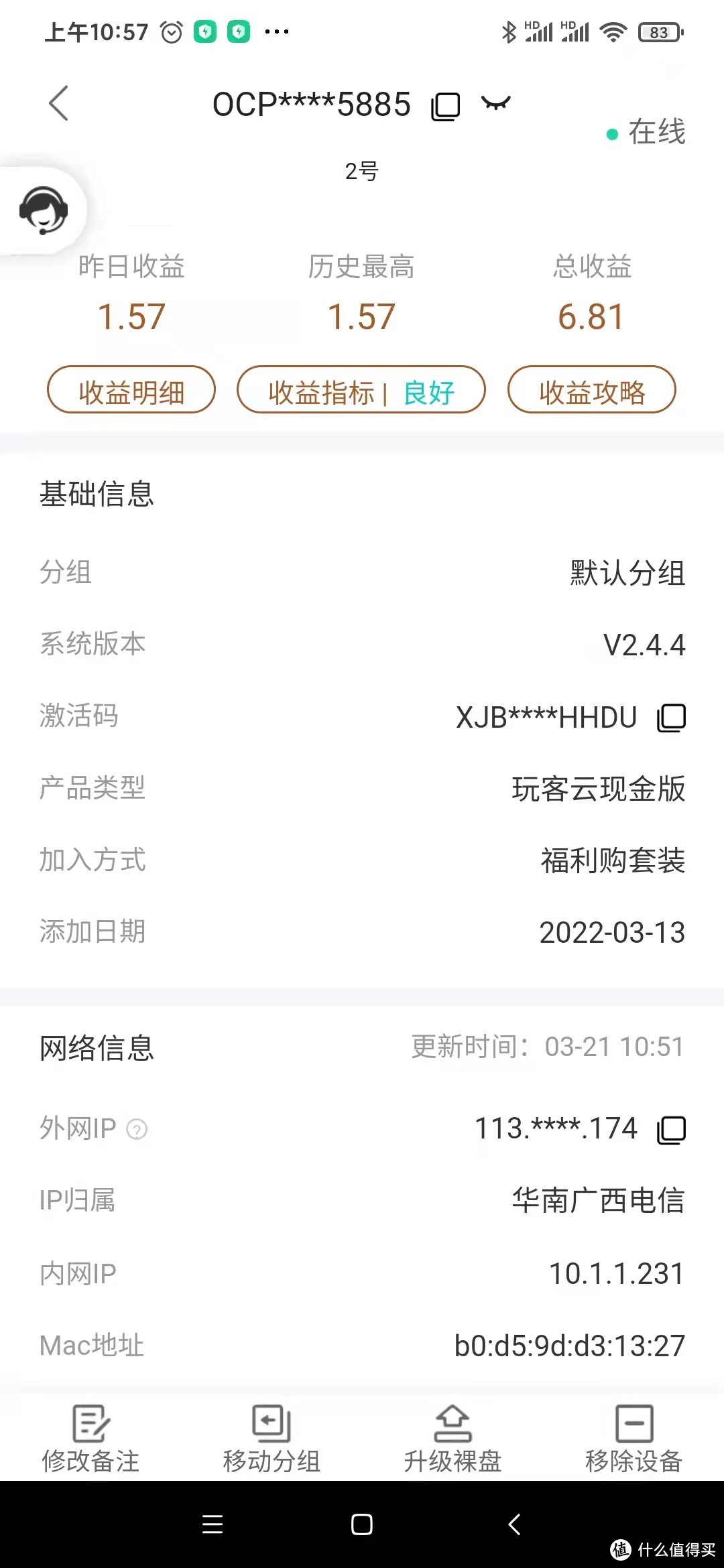Check the 收益指标 良好 rating indicator
This screenshot has width=724, height=1568.
pyautogui.click(x=361, y=391)
